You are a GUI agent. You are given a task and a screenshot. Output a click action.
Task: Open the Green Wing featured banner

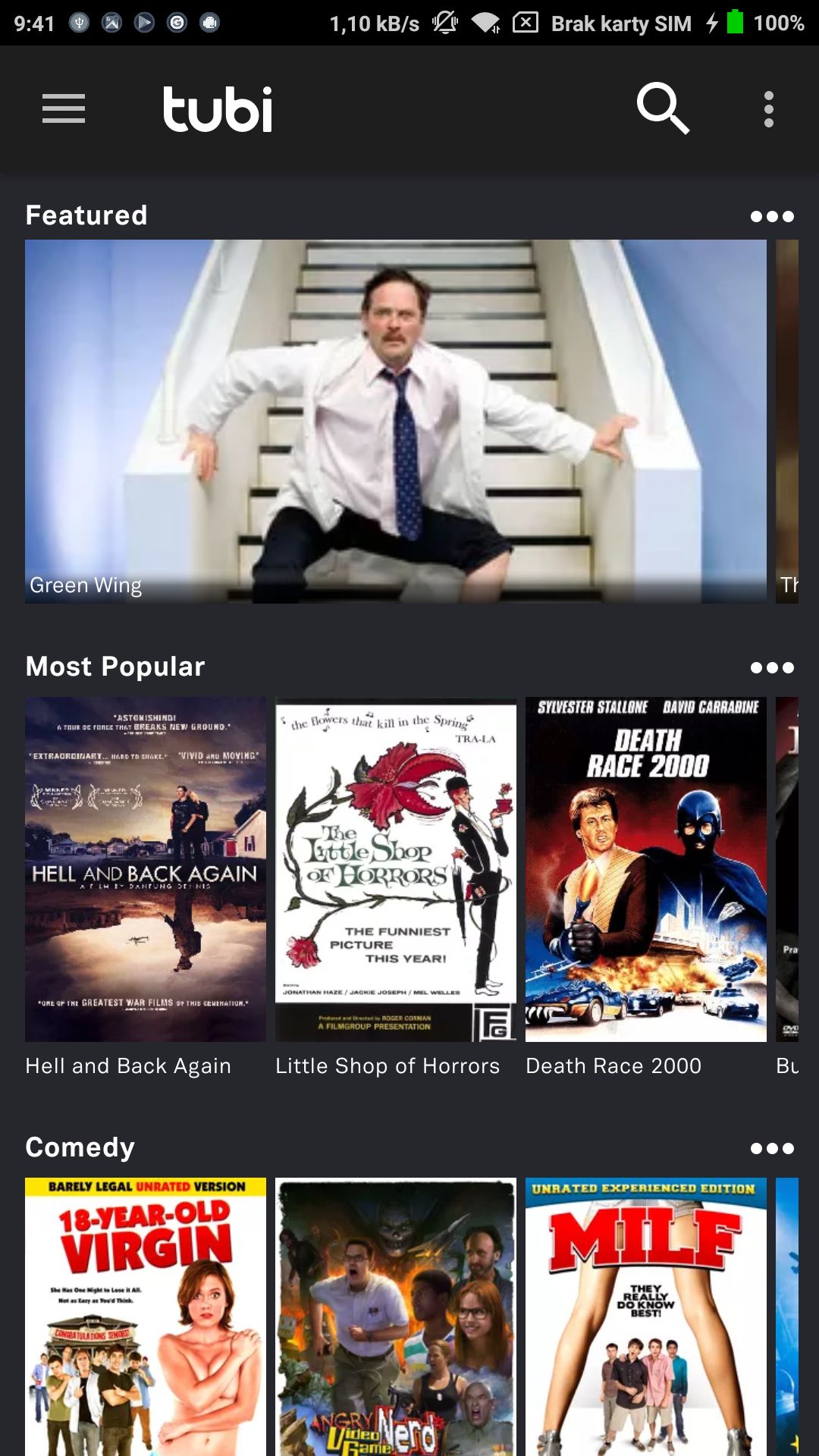[396, 422]
